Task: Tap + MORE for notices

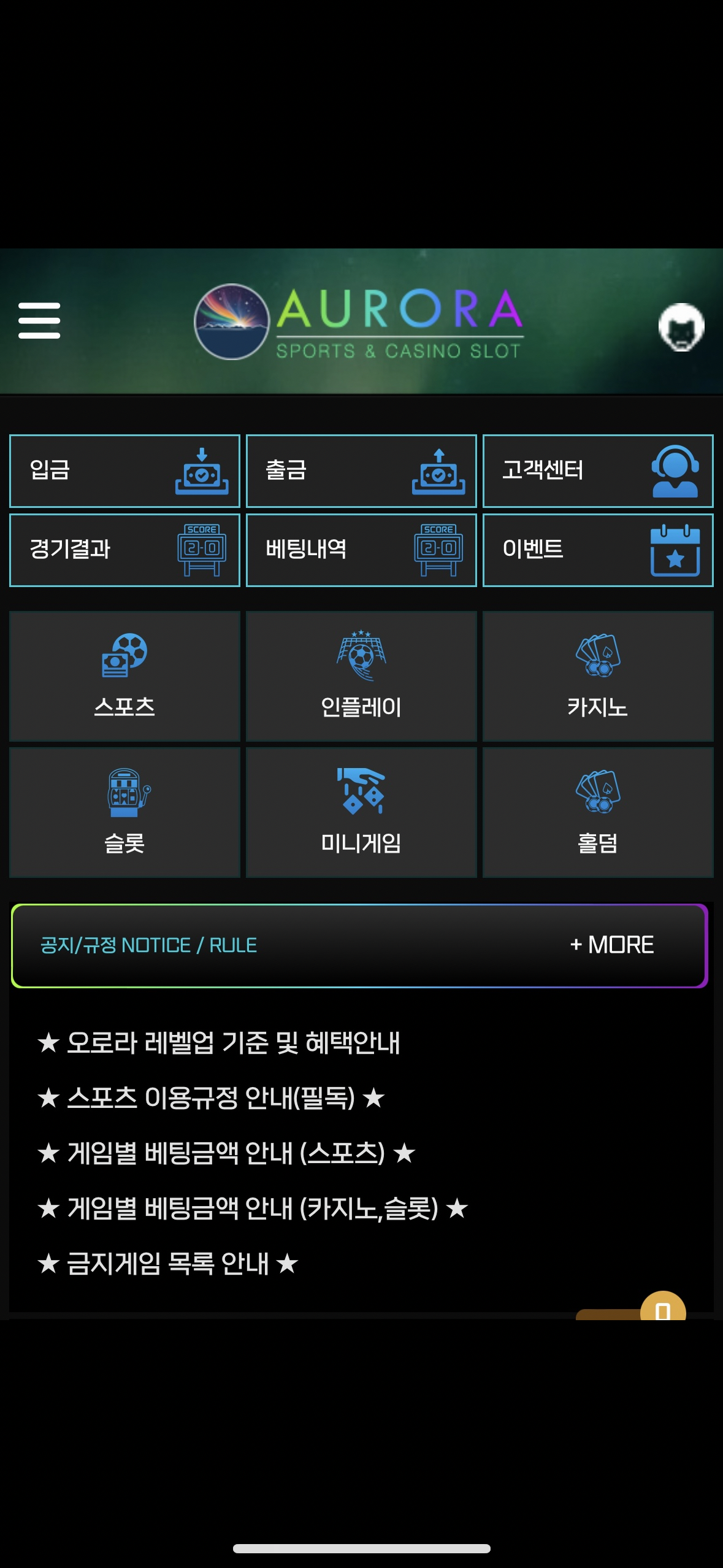Action: coord(611,945)
